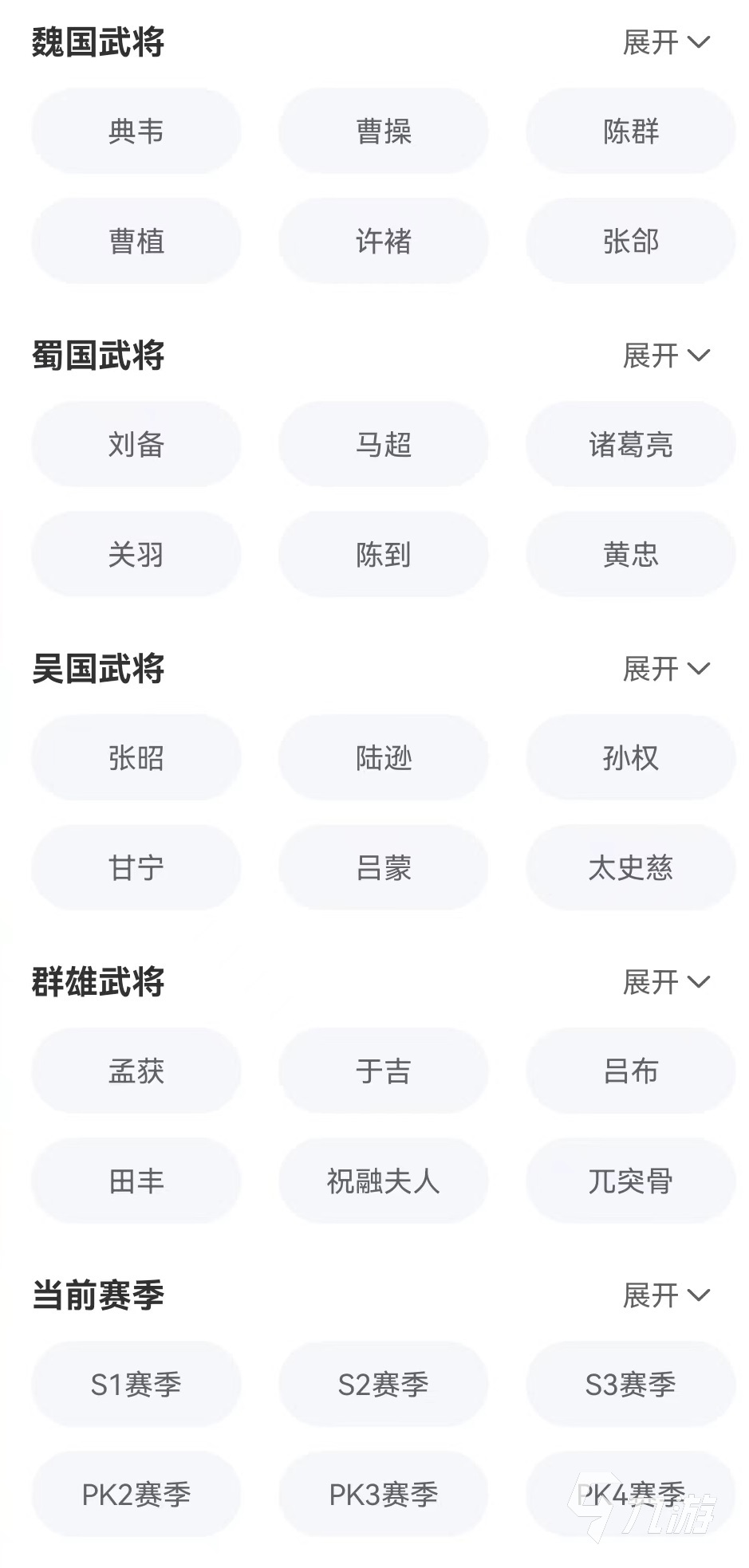Select the 吕布 chip
This screenshot has height=1568, width=749.
coord(630,1071)
